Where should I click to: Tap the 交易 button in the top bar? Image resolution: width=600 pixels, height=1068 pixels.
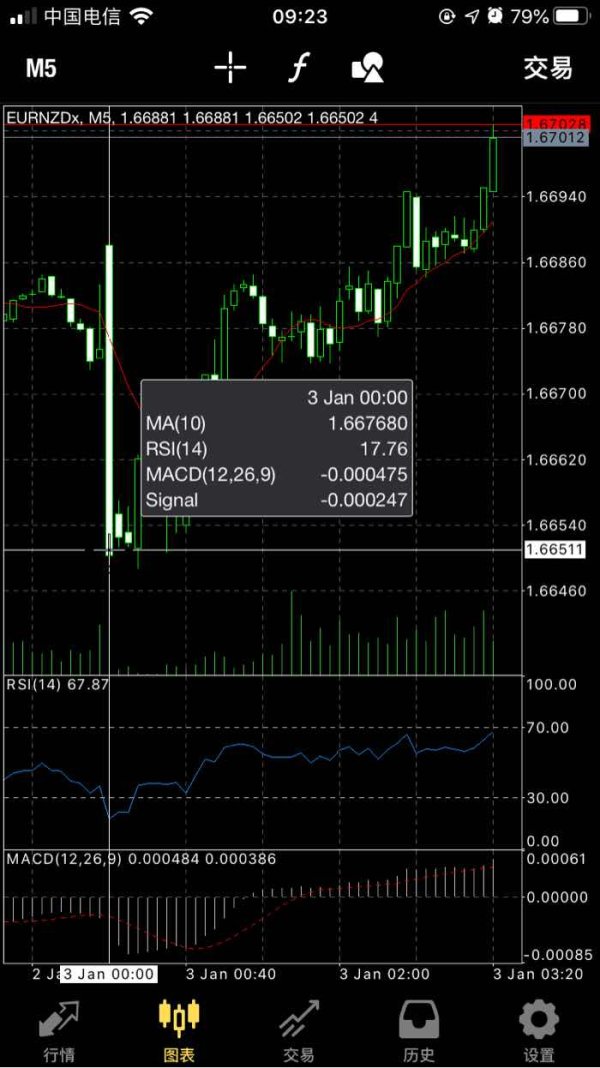click(547, 68)
